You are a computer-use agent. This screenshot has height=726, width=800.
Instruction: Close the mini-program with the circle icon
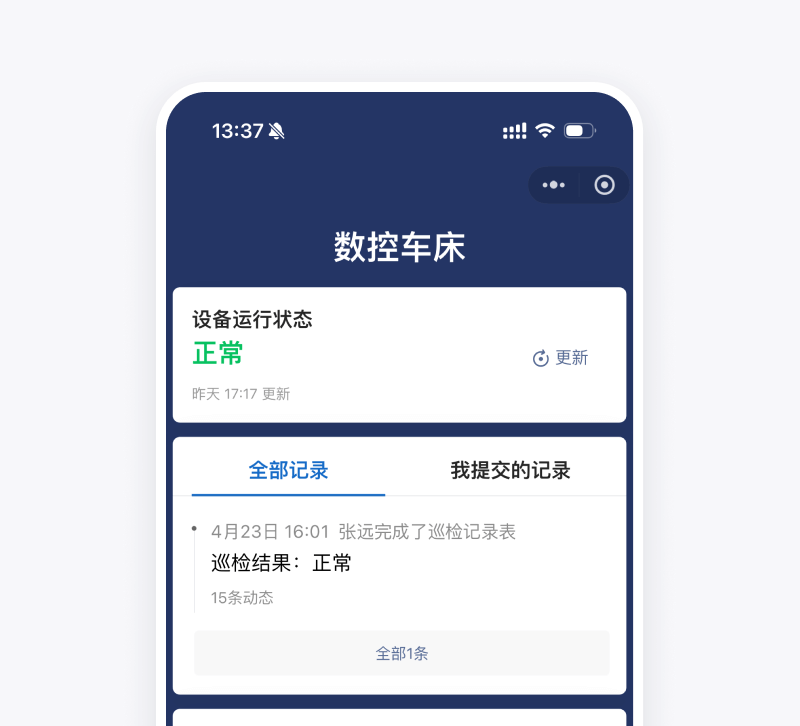click(x=604, y=185)
